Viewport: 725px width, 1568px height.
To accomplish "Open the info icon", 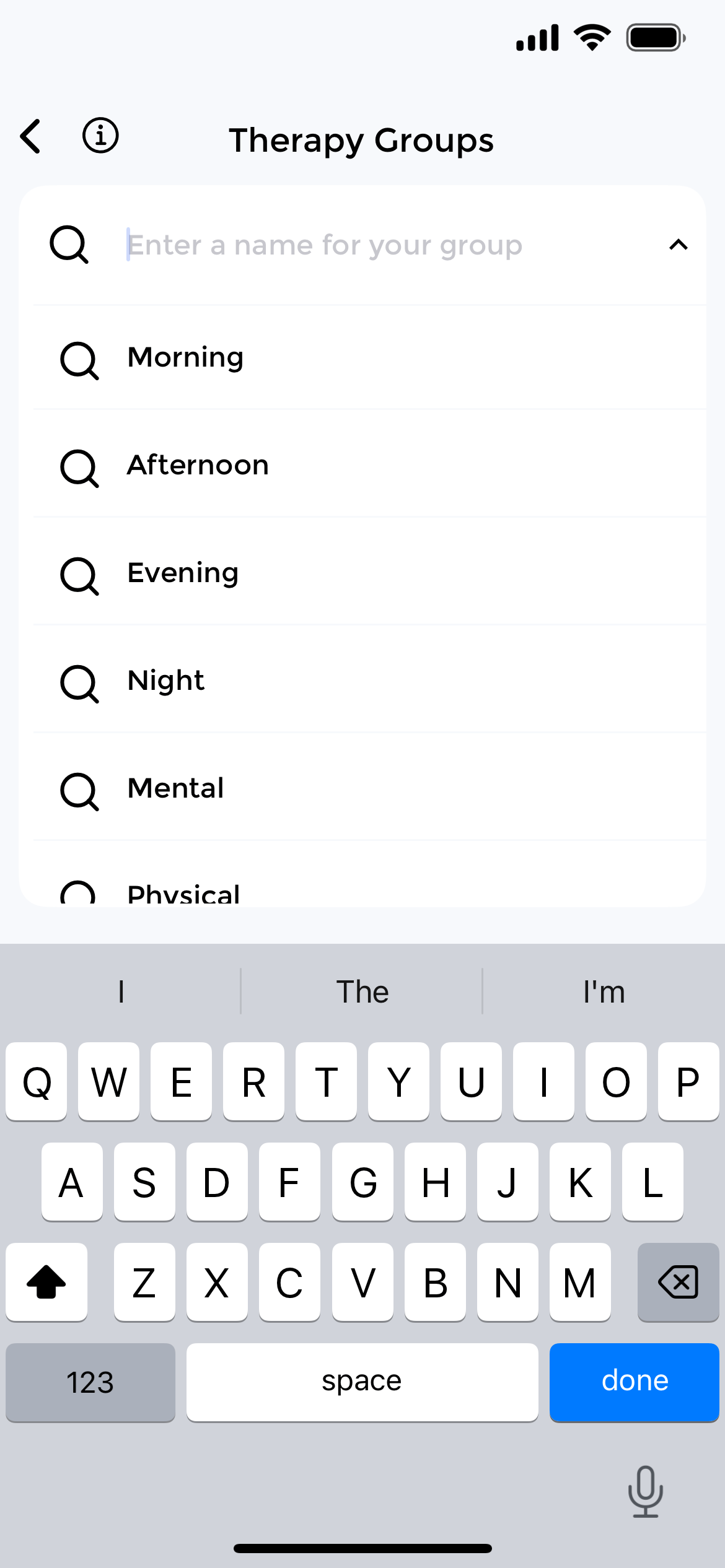I will (100, 136).
